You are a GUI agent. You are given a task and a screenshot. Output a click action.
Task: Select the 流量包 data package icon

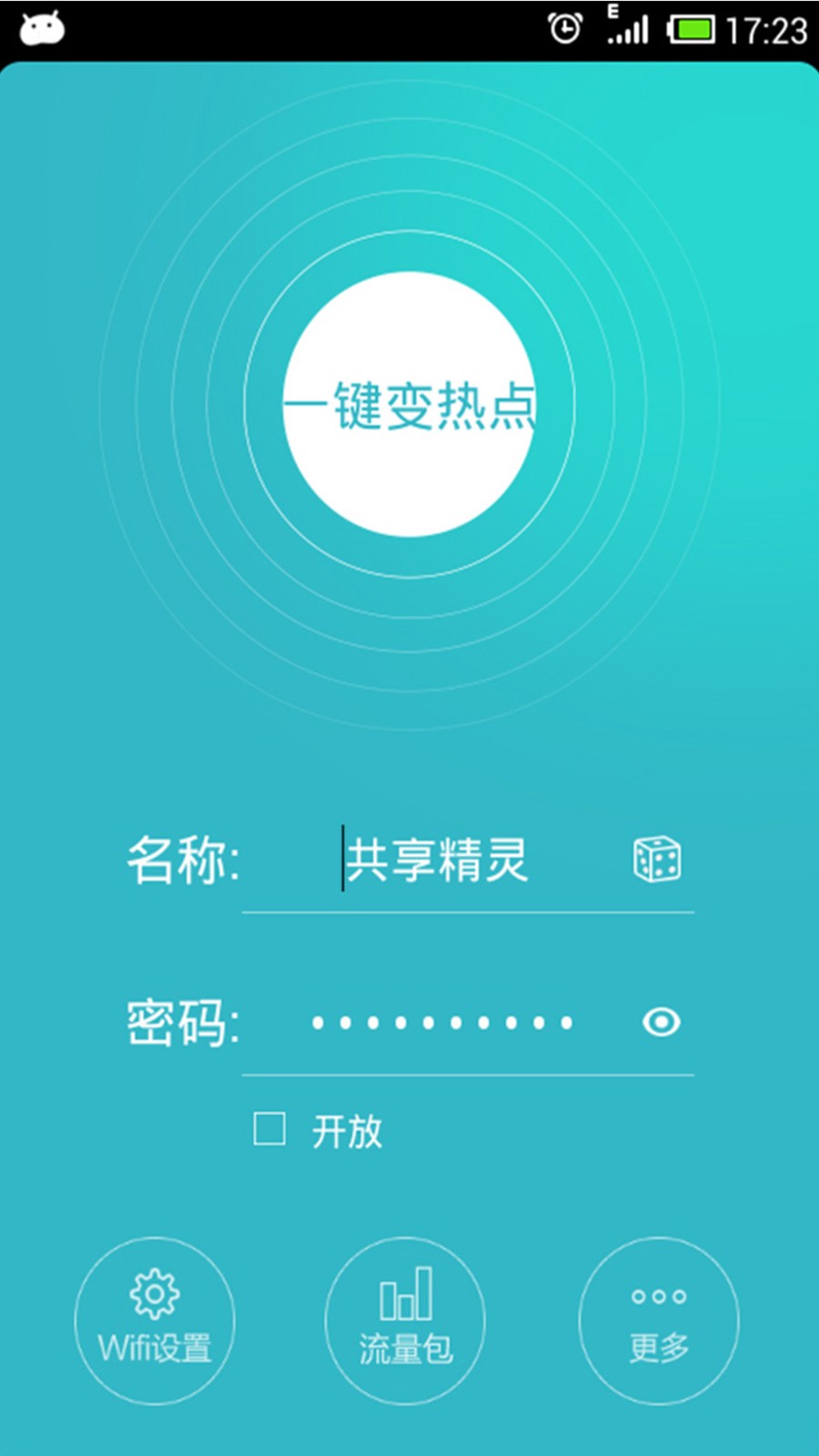coord(405,1319)
